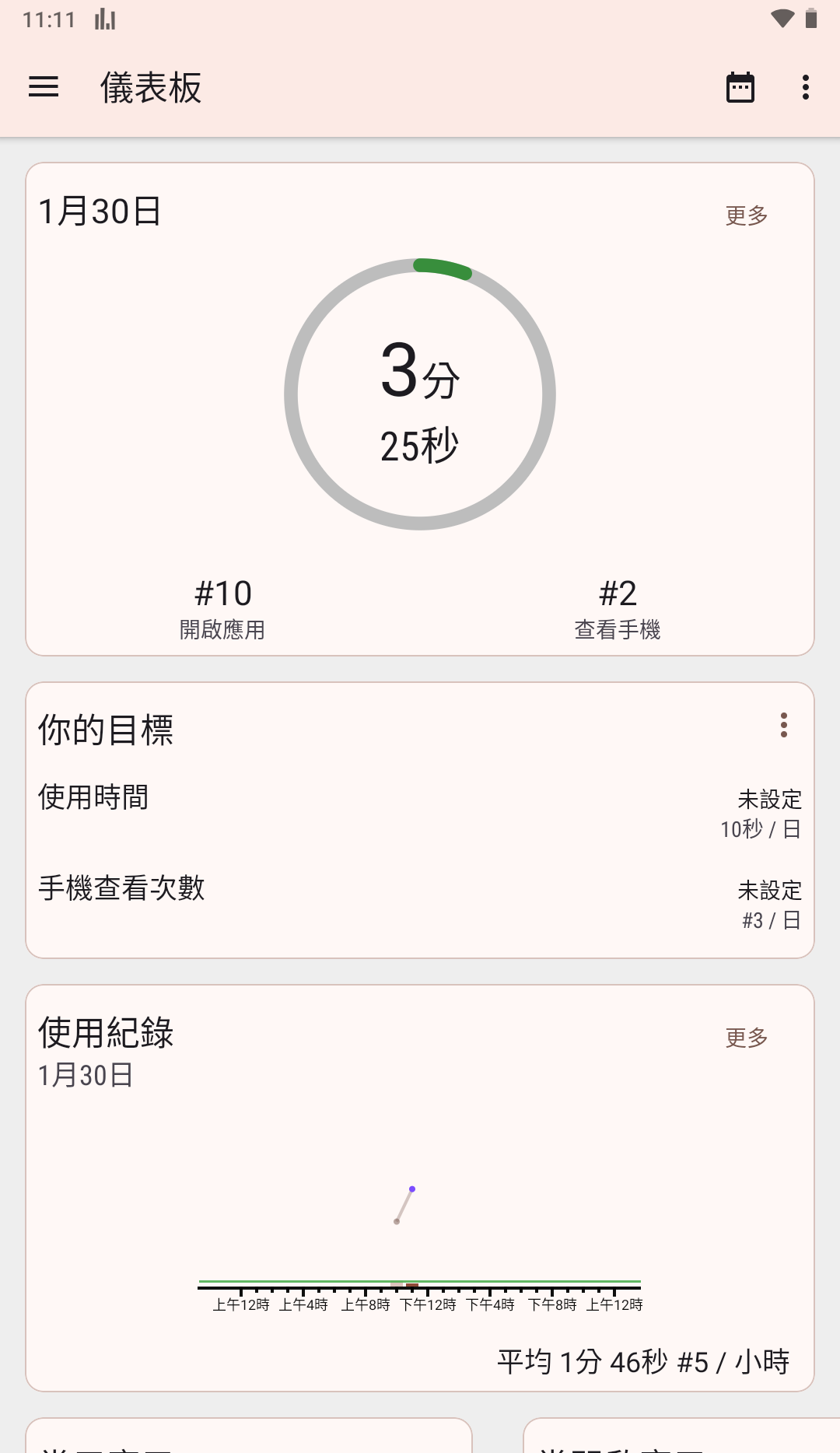Screen dimensions: 840x1453
Task: Open the 3分25秒 usage time circle
Action: click(420, 394)
